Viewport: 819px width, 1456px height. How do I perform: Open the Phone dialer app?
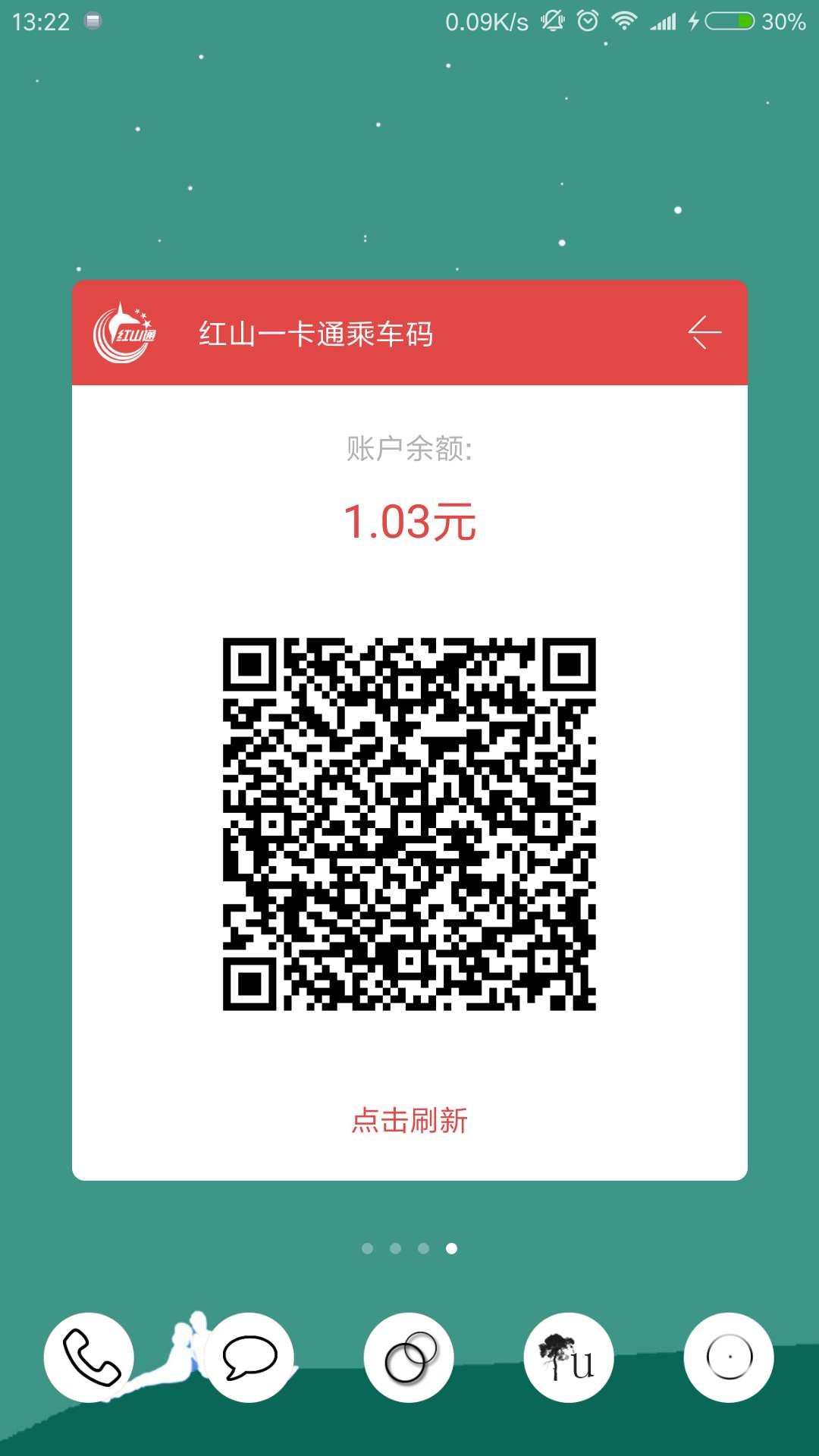point(89,1357)
